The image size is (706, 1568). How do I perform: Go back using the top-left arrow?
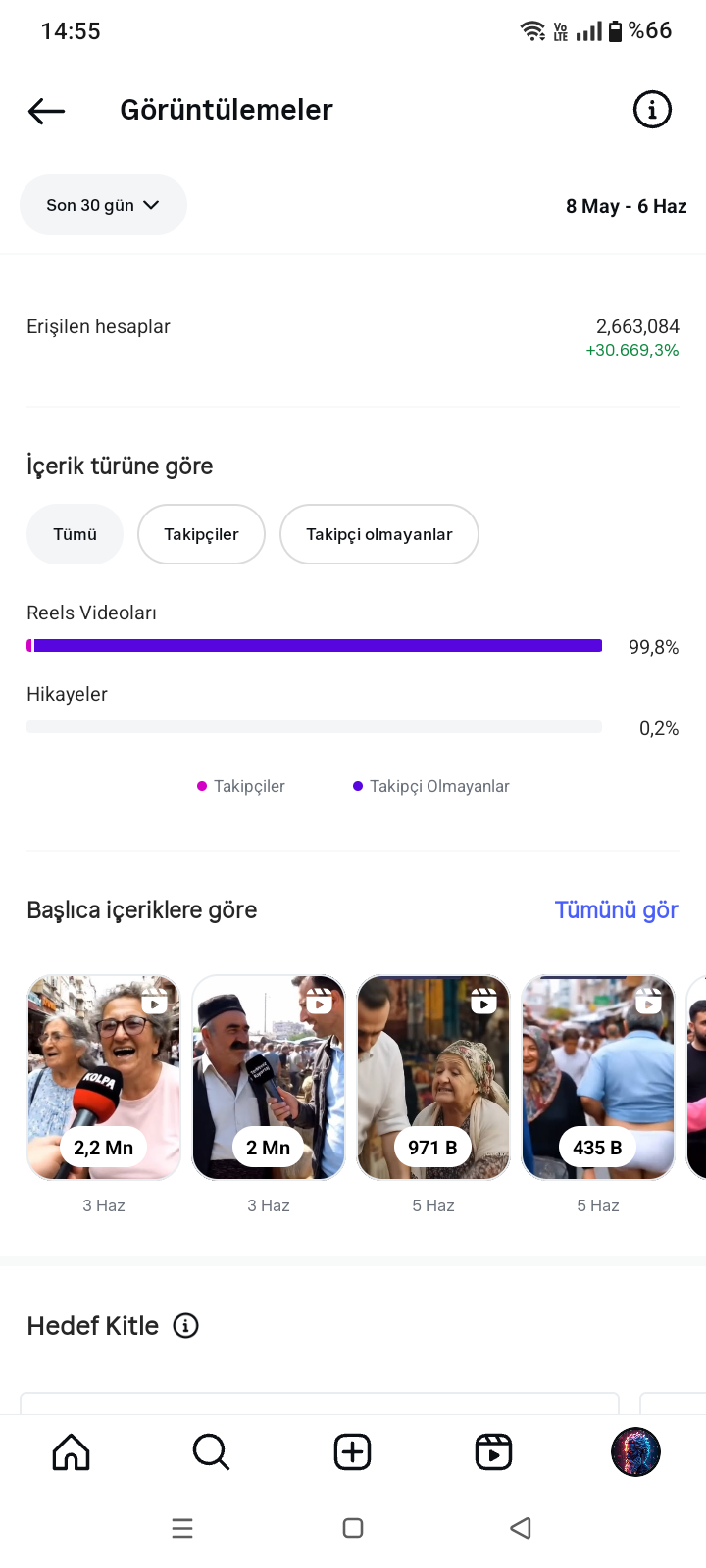(46, 111)
